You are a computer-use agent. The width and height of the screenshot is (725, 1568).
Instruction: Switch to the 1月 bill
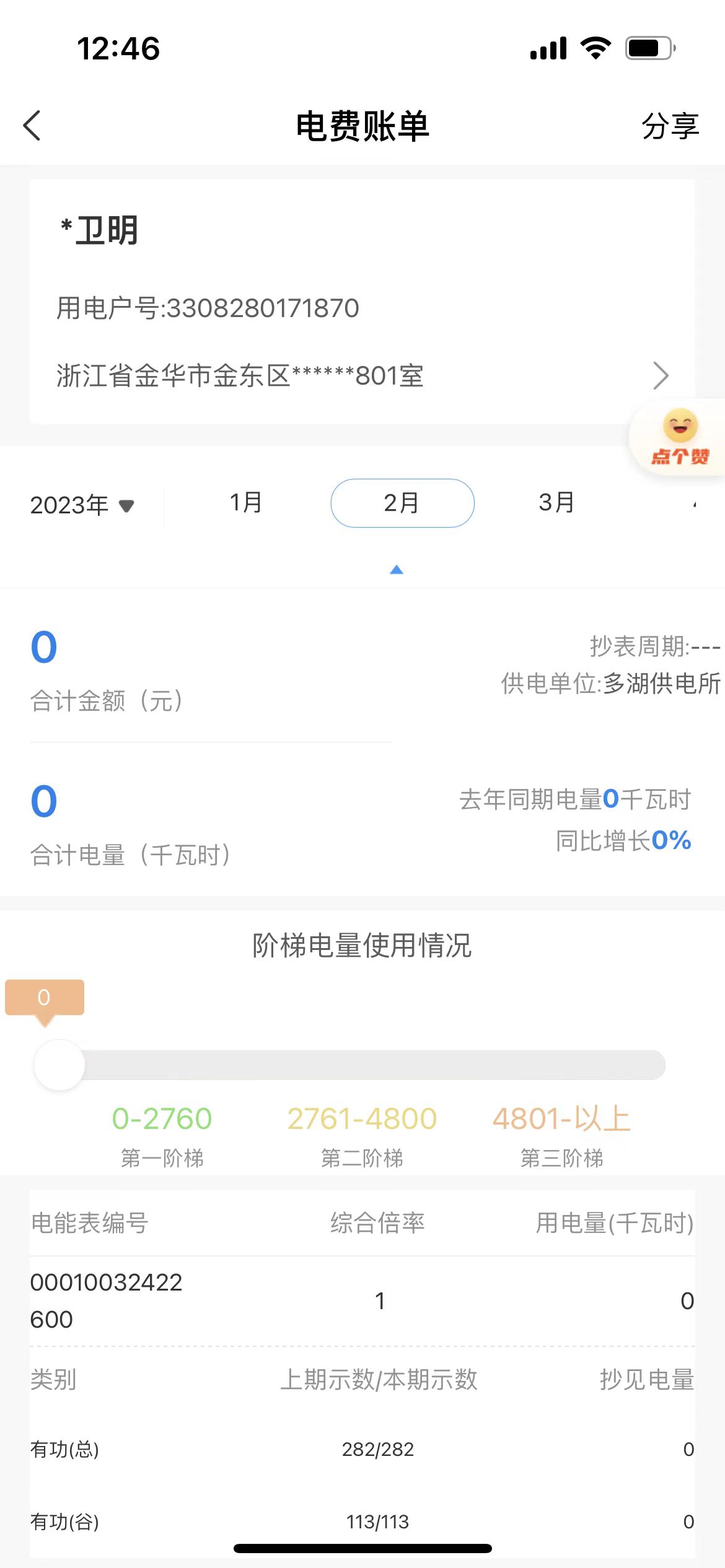(246, 502)
